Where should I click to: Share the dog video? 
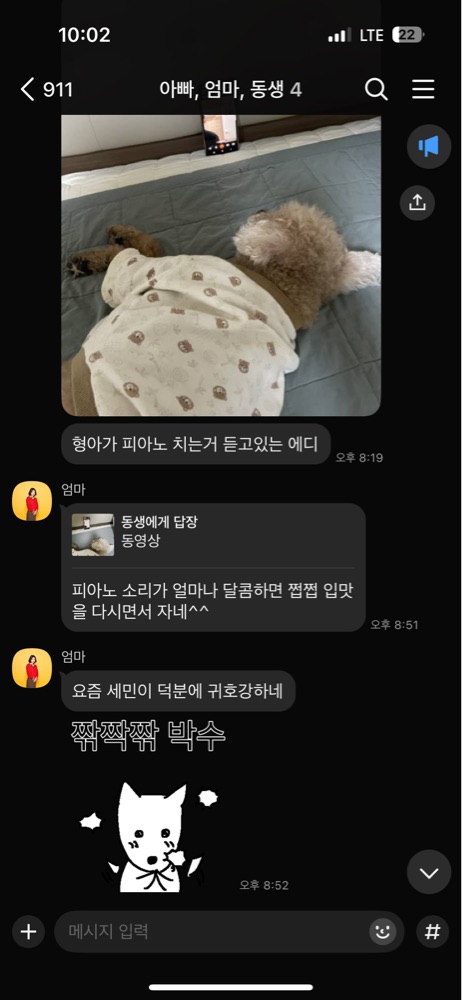(x=417, y=203)
